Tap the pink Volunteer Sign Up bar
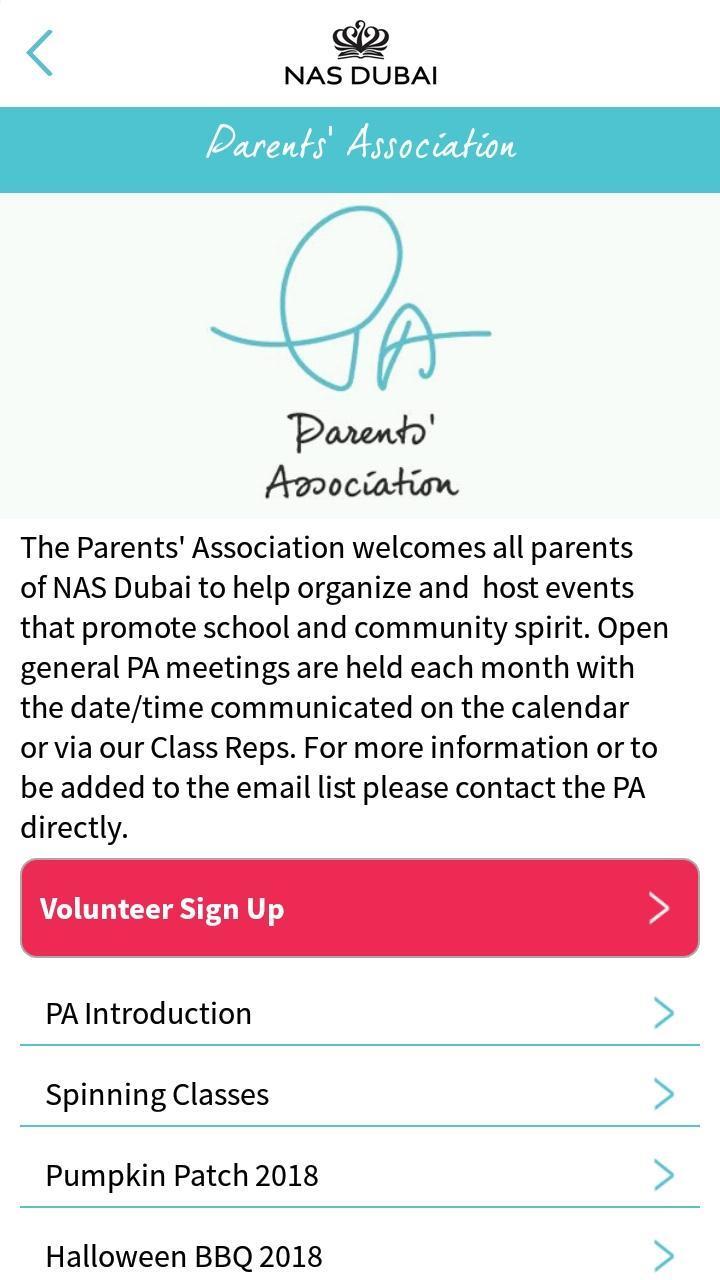 pyautogui.click(x=360, y=908)
